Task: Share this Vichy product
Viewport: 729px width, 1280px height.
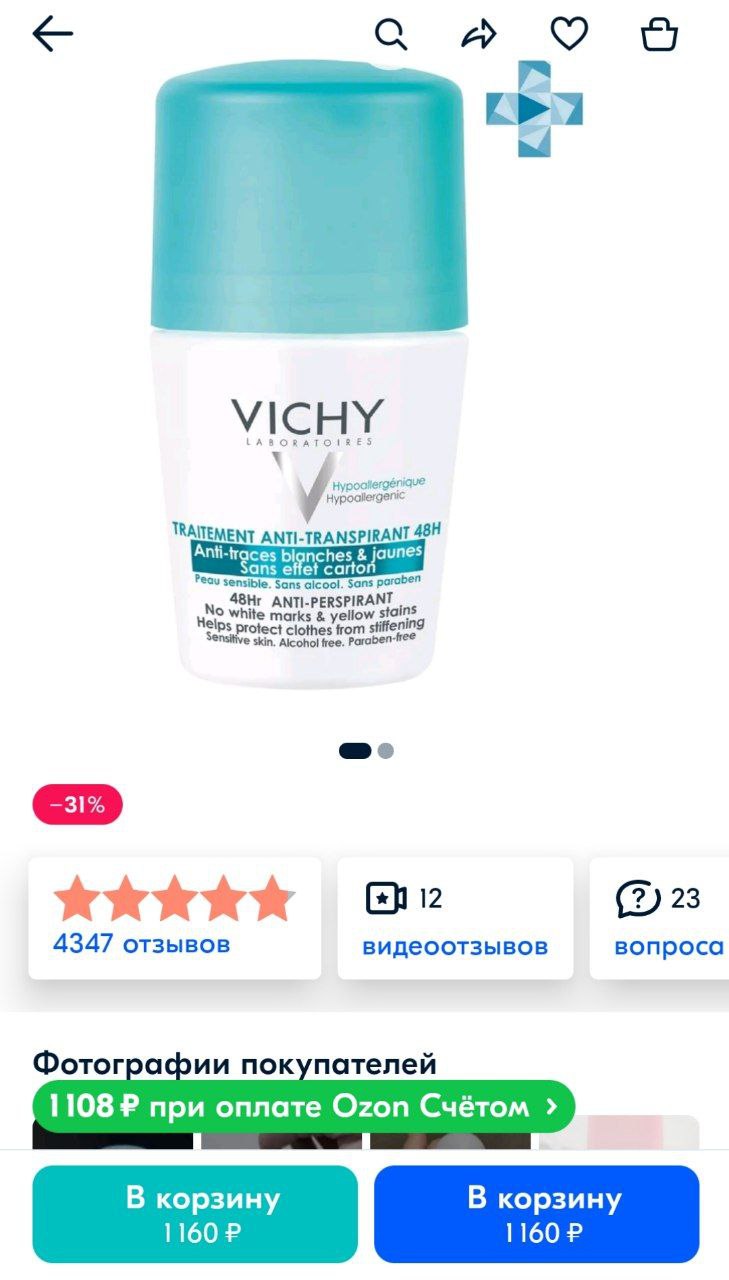Action: pyautogui.click(x=479, y=35)
